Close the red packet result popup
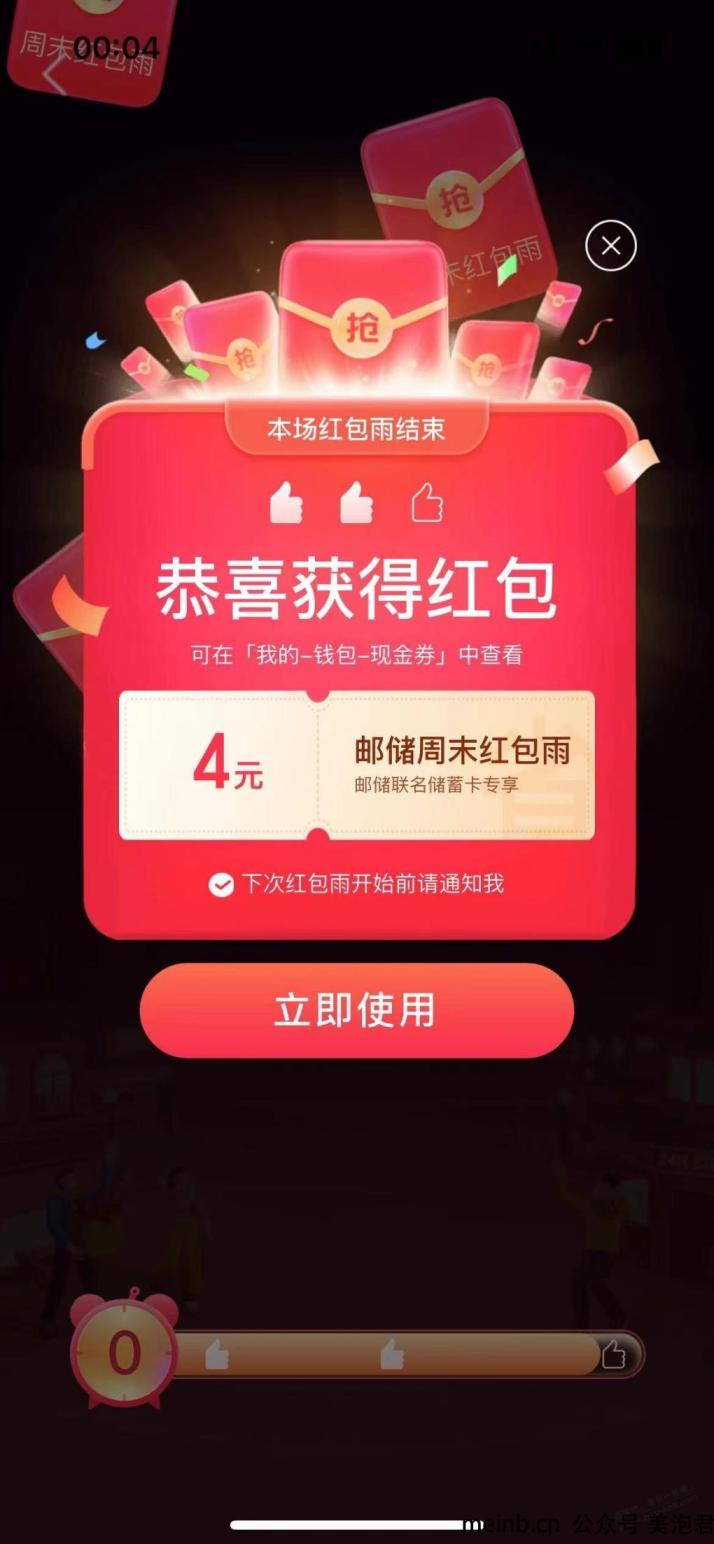This screenshot has height=1544, width=714. pyautogui.click(x=611, y=245)
